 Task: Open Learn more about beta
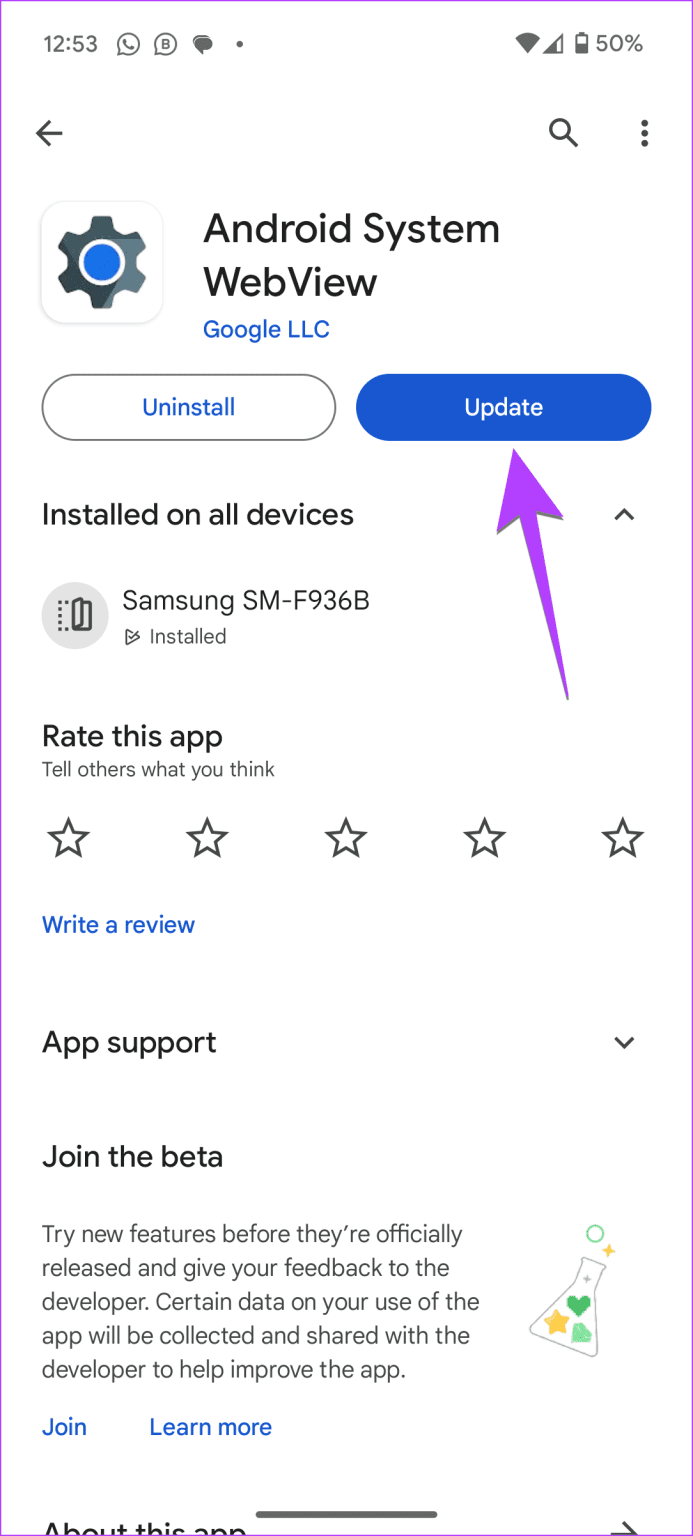click(210, 1427)
